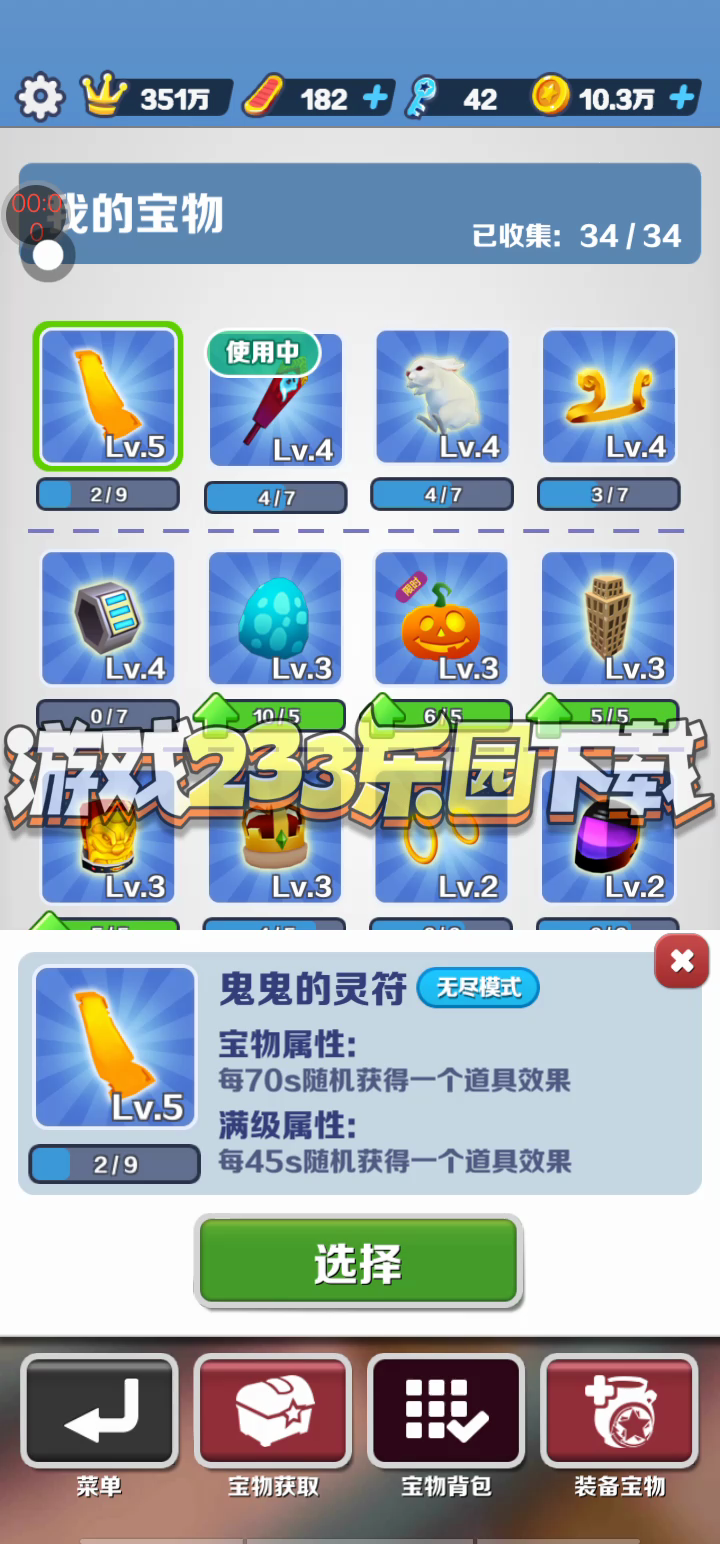Open the settings gear icon

pos(40,98)
